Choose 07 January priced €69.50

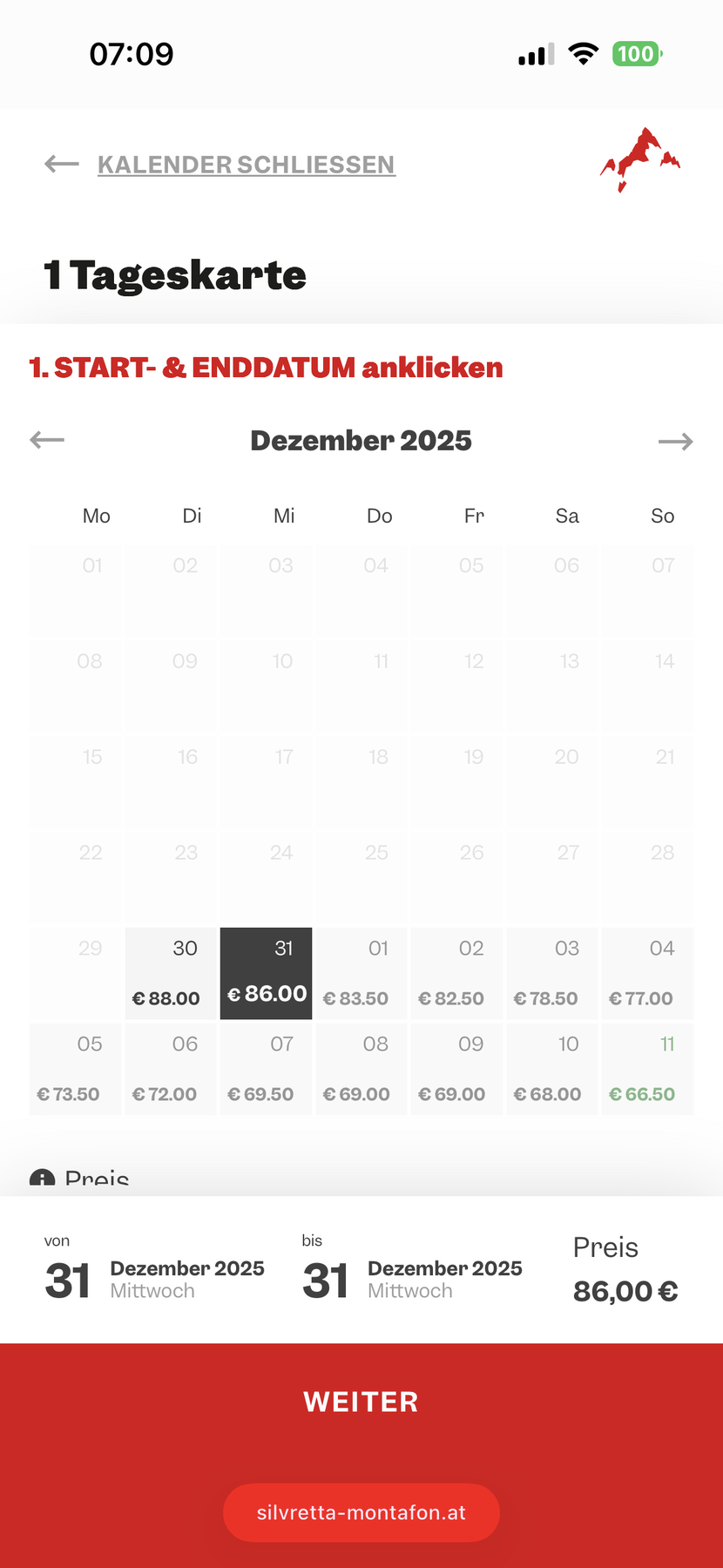coord(267,1069)
